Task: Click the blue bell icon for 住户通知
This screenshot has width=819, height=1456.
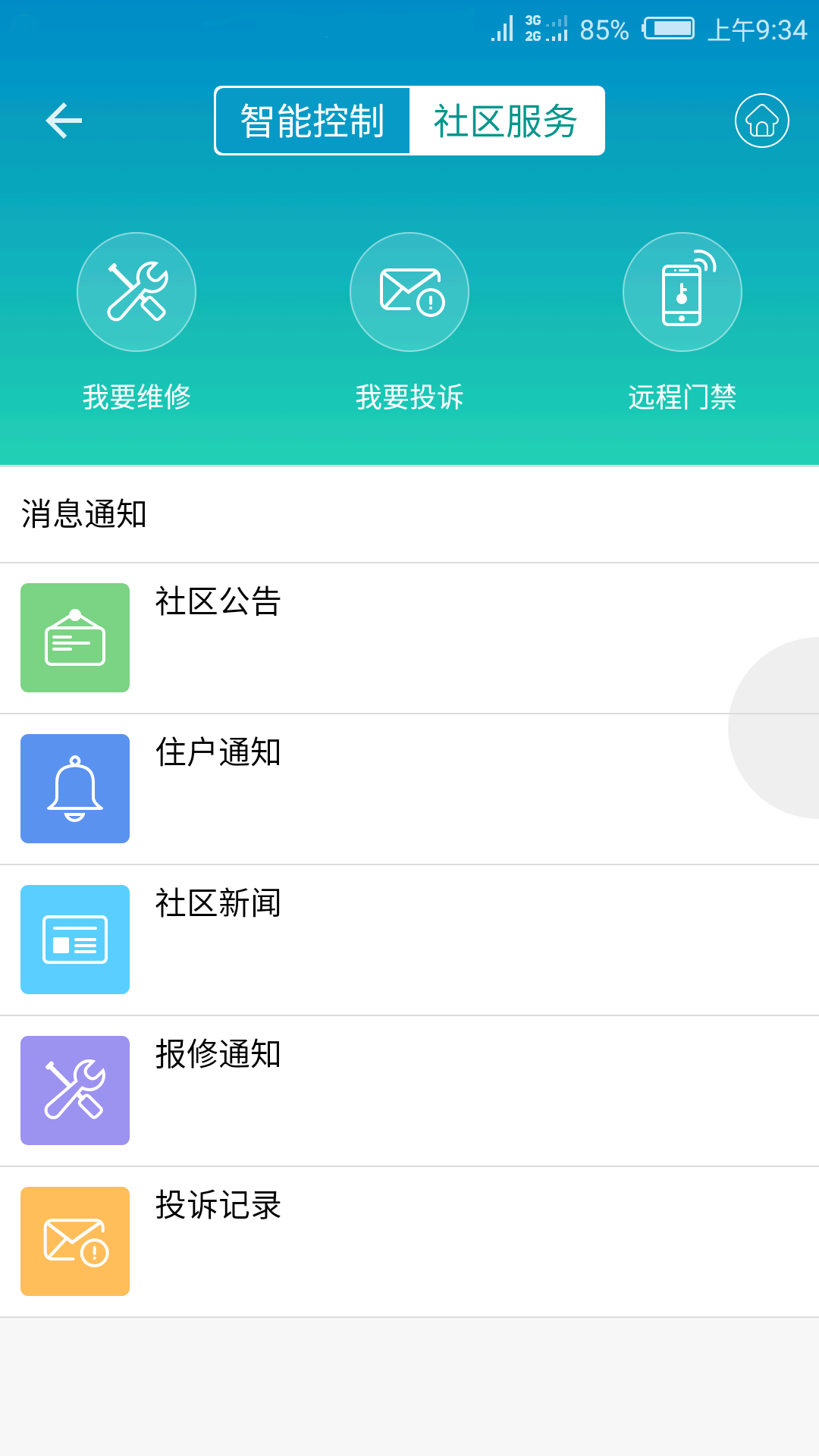Action: pyautogui.click(x=74, y=788)
